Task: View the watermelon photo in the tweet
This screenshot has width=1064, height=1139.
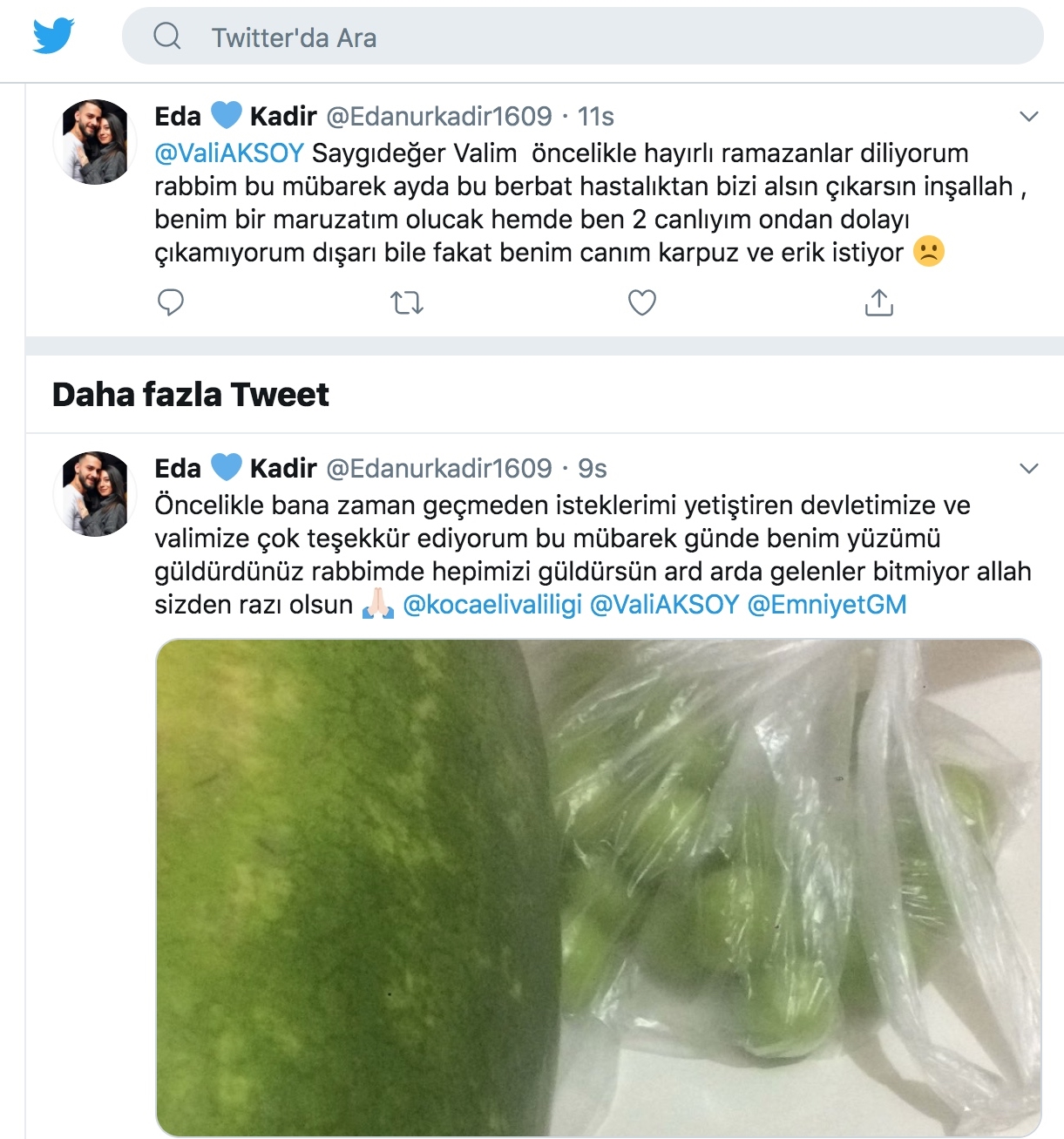Action: click(x=598, y=886)
